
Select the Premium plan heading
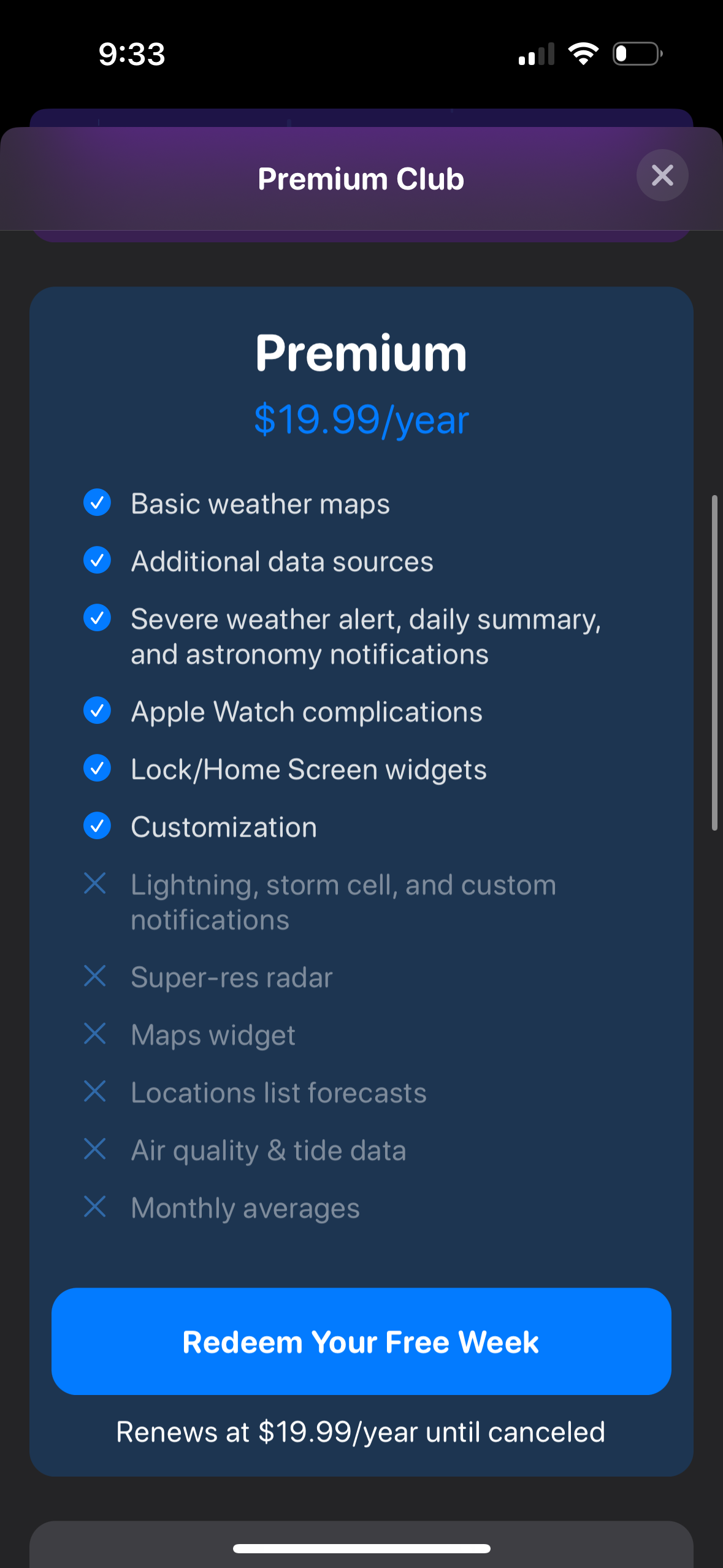pyautogui.click(x=361, y=352)
